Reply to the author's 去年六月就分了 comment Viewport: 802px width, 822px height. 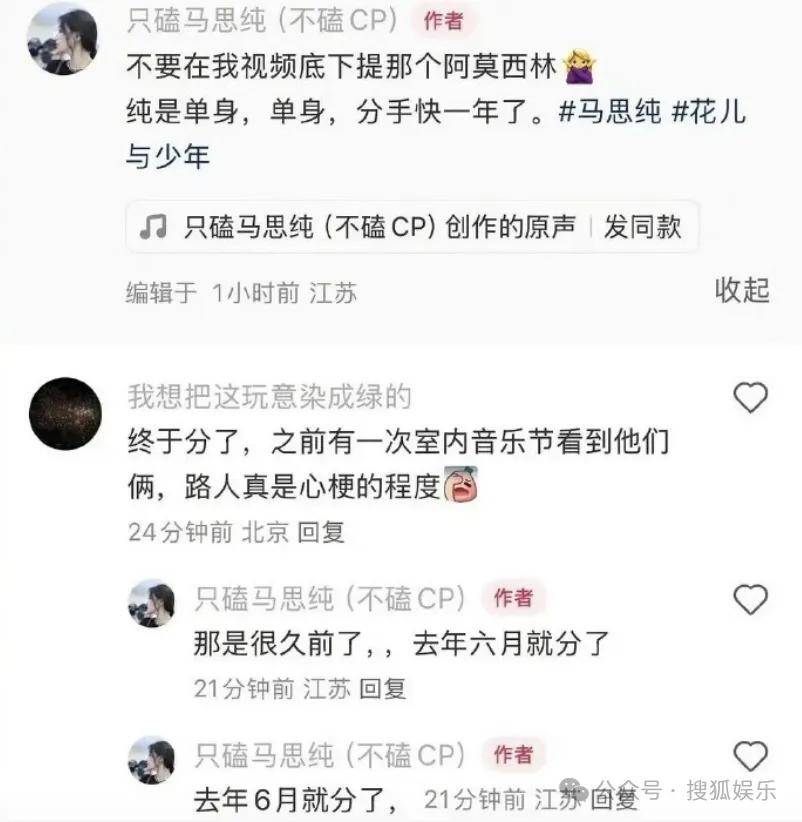[x=382, y=688]
